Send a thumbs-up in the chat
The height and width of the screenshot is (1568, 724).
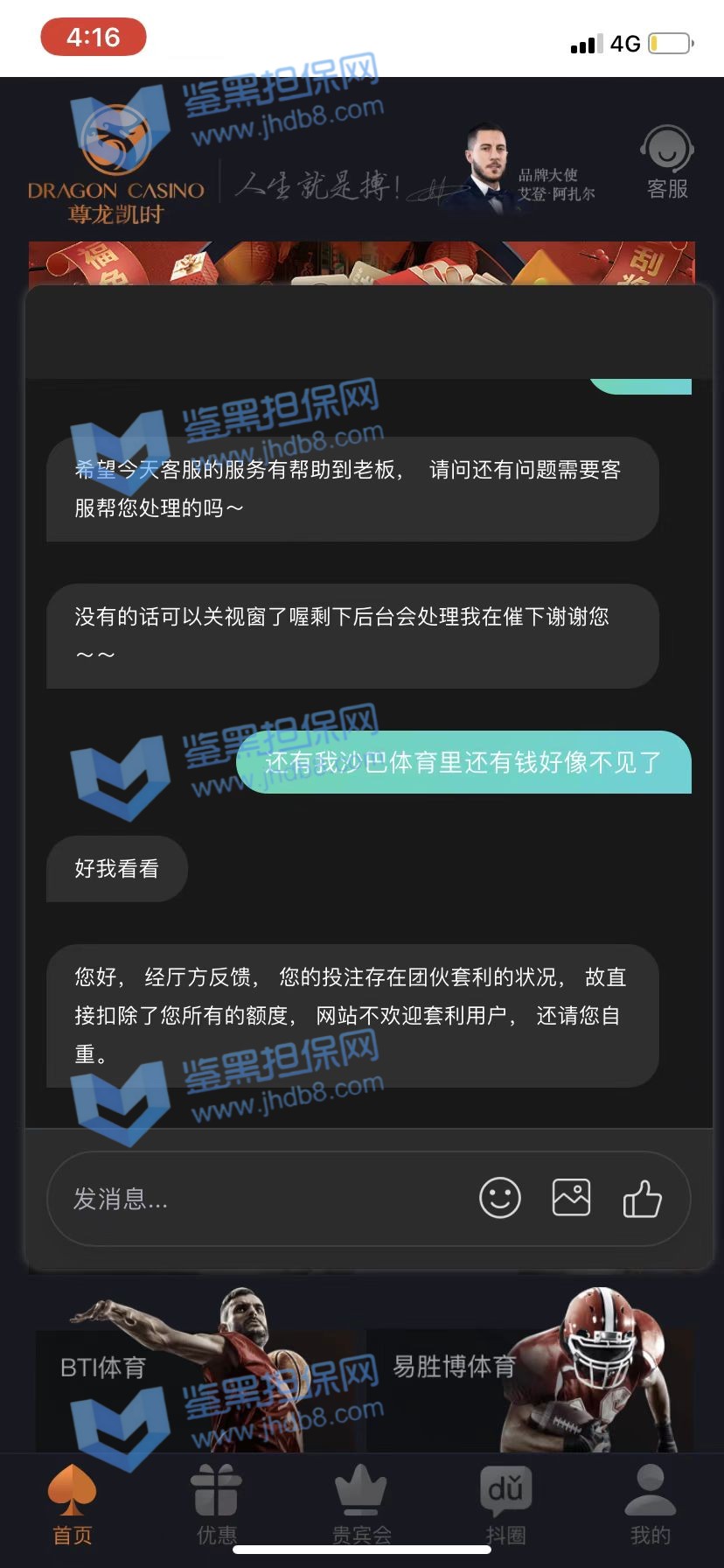pyautogui.click(x=642, y=1199)
